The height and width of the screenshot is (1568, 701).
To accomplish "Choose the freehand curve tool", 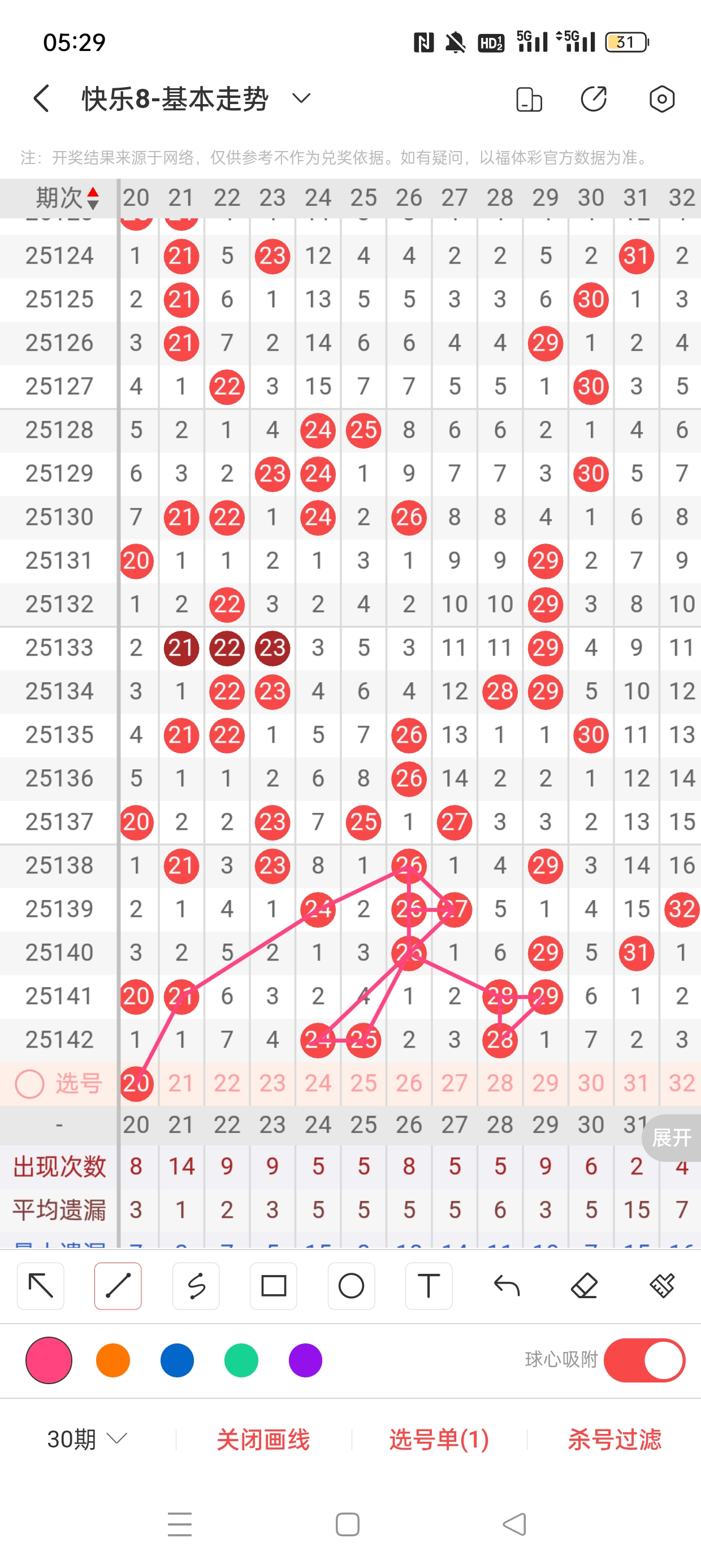I will pyautogui.click(x=196, y=1286).
